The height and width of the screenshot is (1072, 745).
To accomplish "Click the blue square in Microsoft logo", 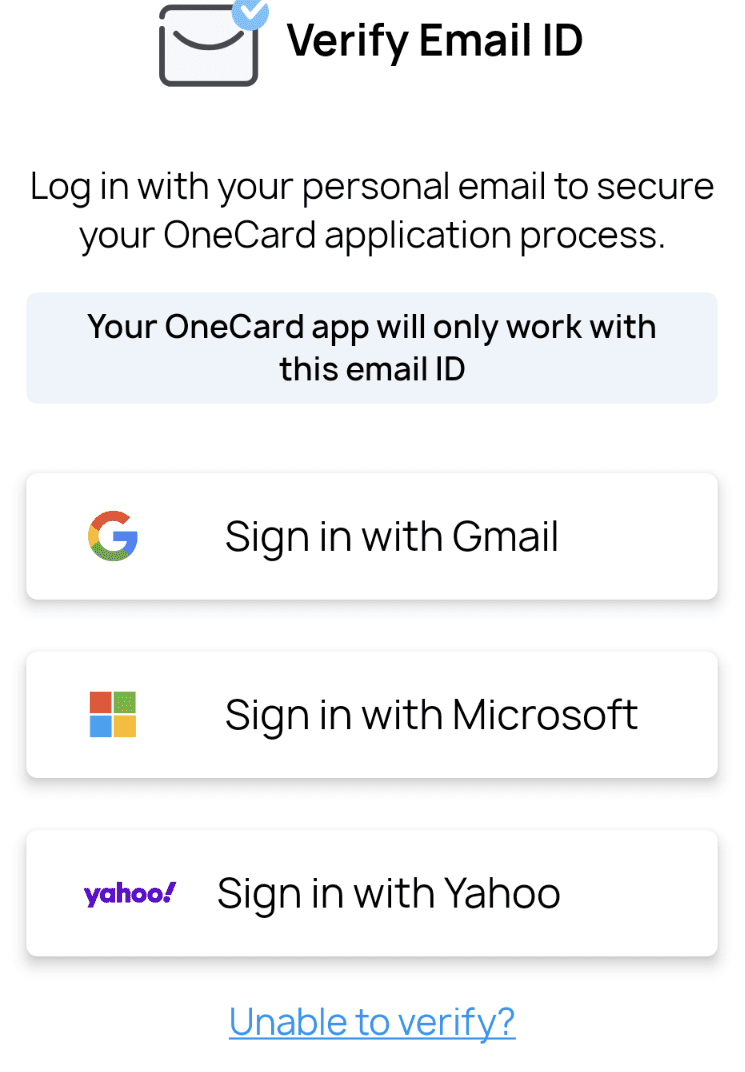I will click(x=101, y=727).
